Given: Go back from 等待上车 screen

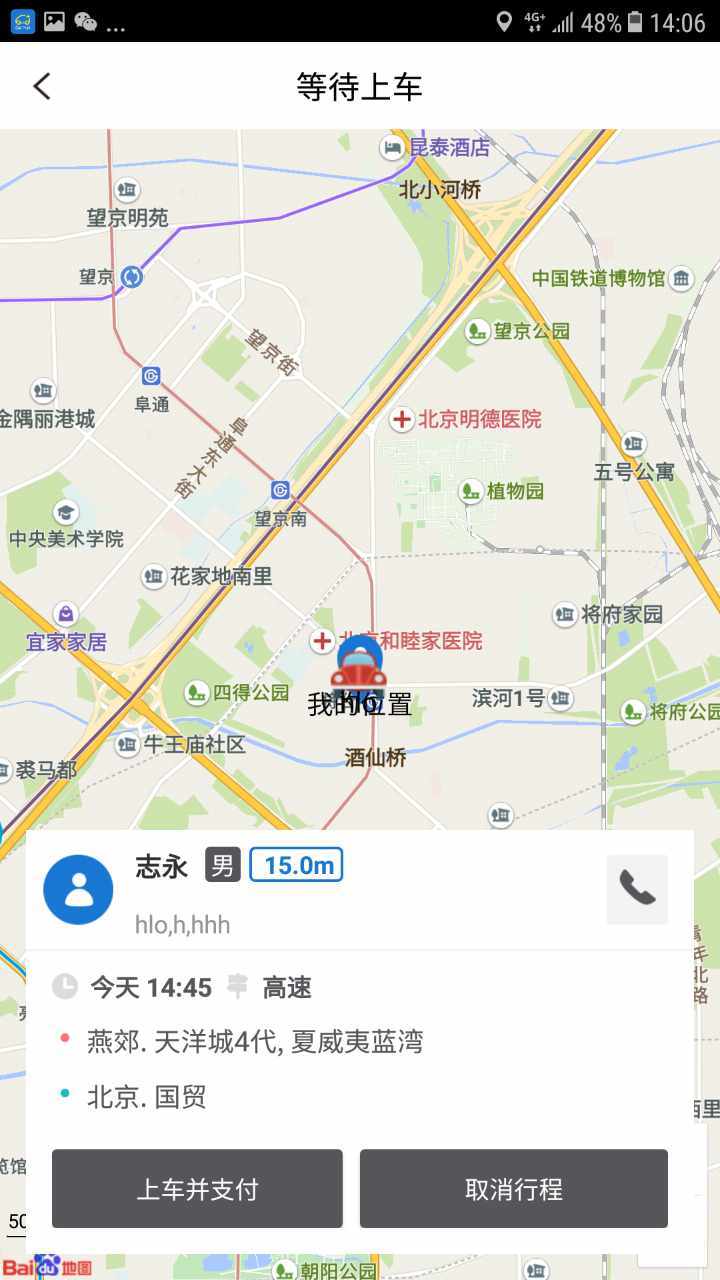Looking at the screenshot, I should 41,86.
